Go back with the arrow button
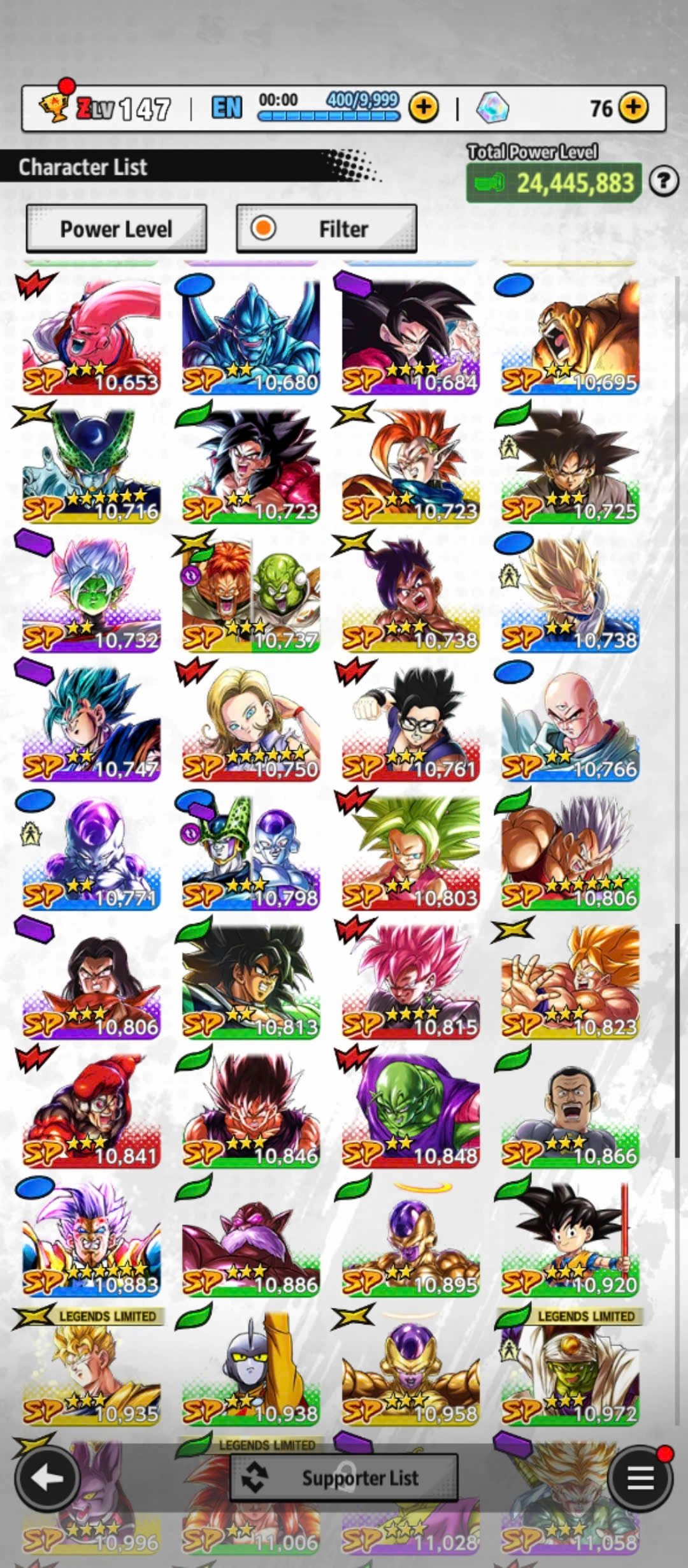688x1568 pixels. (x=47, y=1477)
